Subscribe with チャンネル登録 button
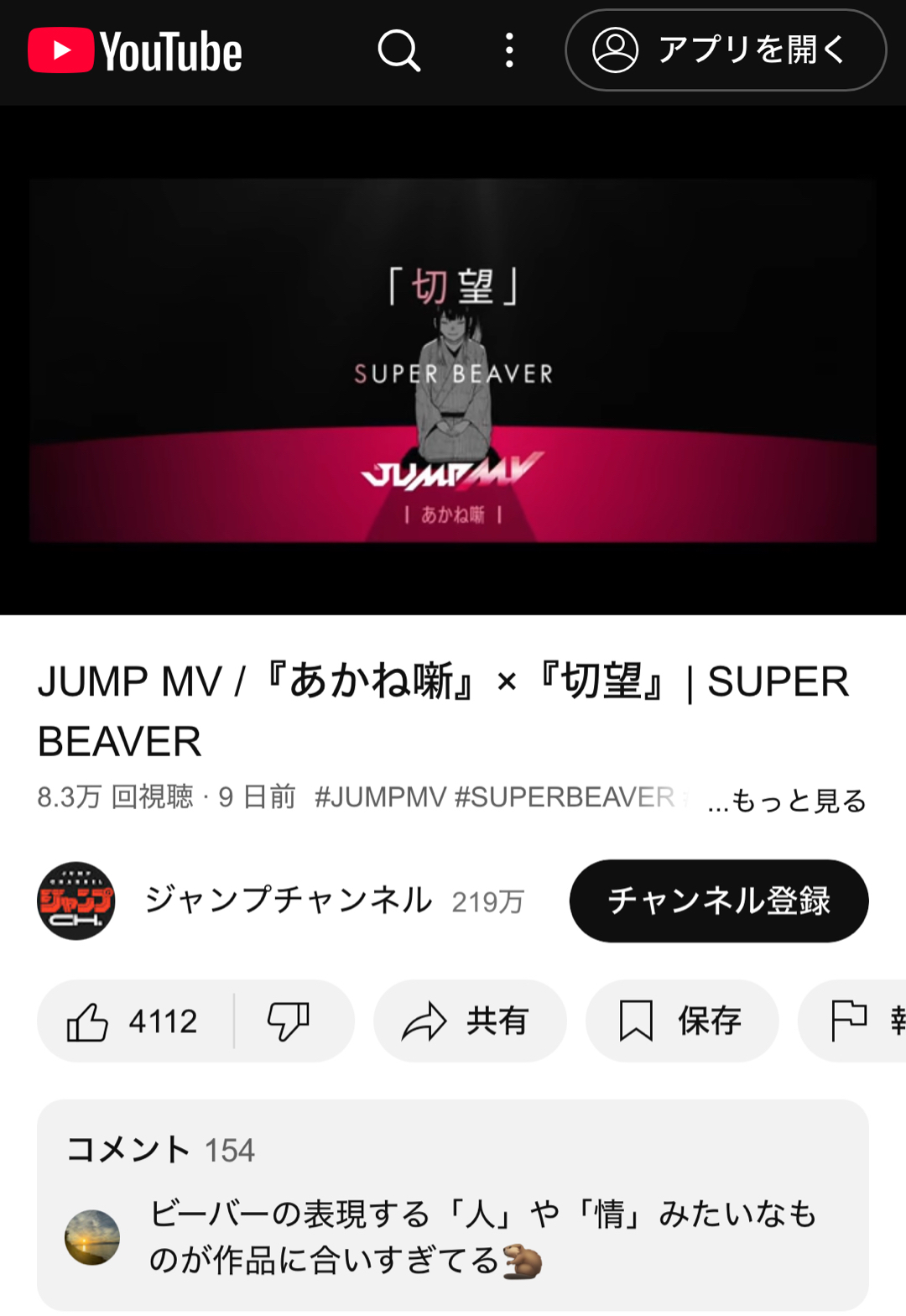This screenshot has width=906, height=1316. (719, 901)
